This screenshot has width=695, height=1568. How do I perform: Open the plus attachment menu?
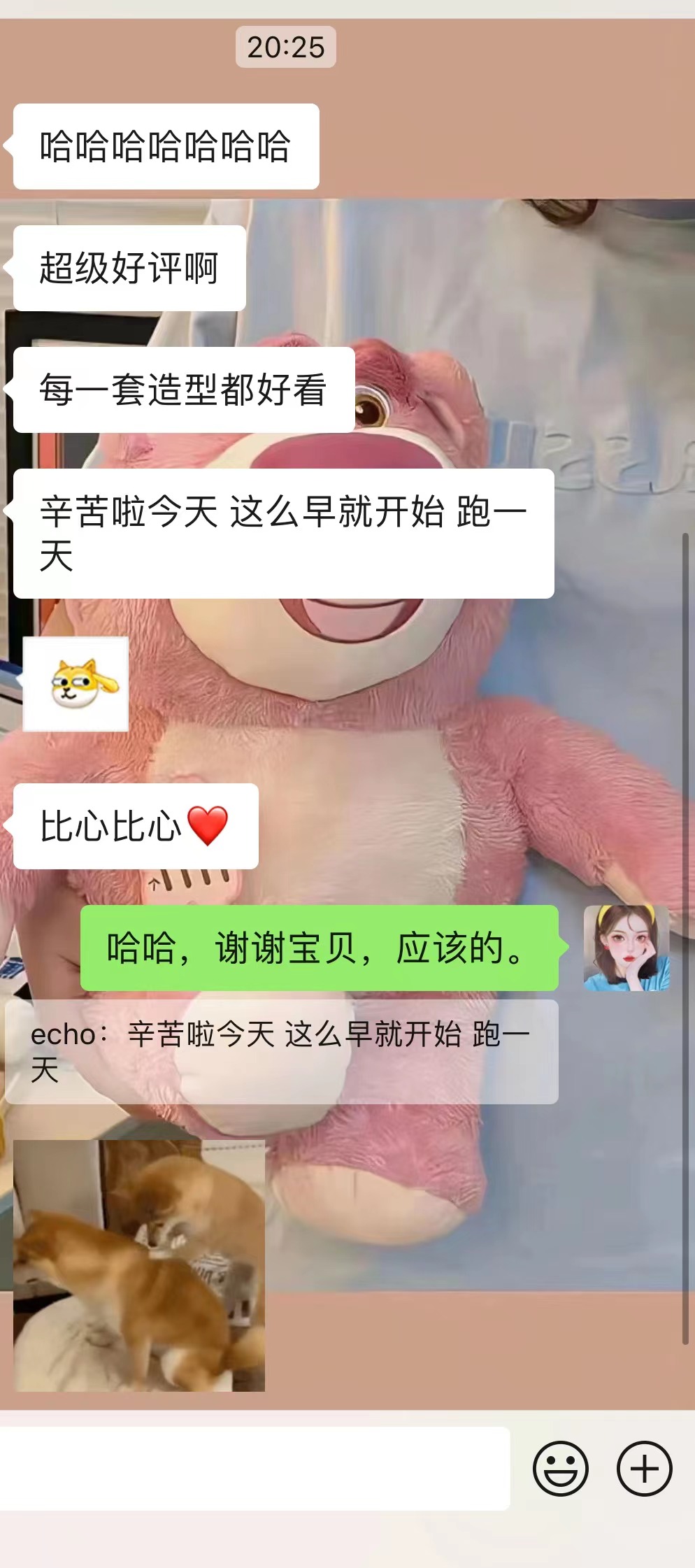click(644, 1468)
